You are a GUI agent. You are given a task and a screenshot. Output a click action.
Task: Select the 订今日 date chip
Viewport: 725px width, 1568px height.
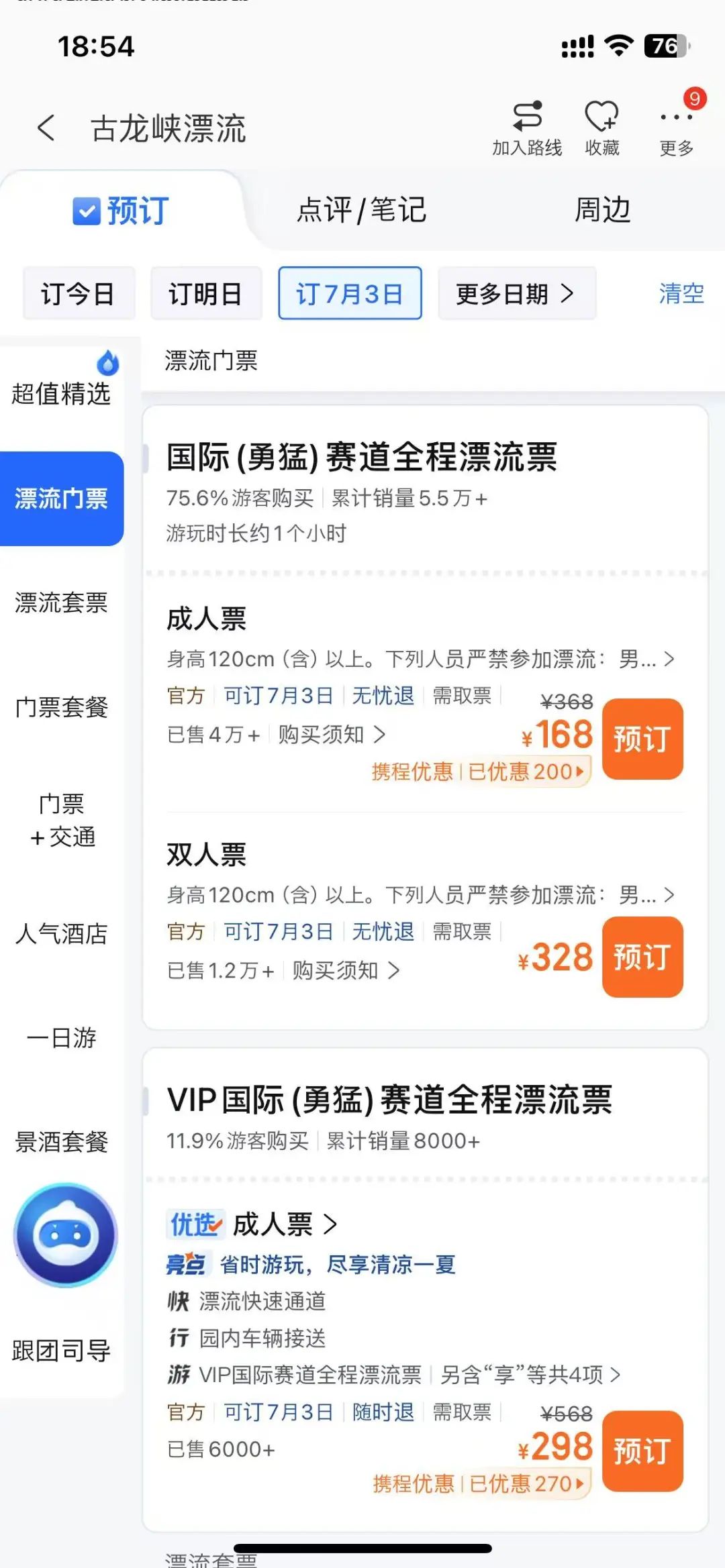(79, 293)
